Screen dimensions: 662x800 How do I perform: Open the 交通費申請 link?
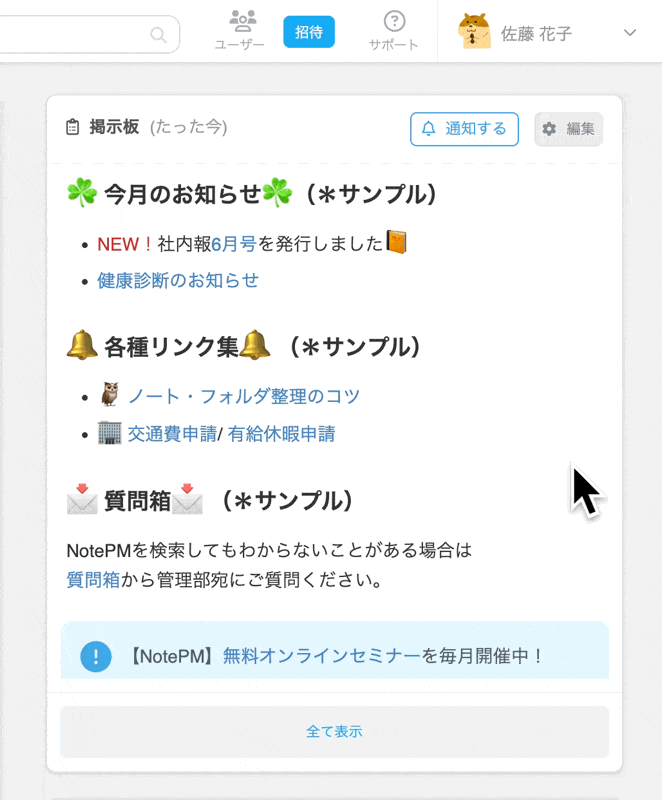[172, 434]
